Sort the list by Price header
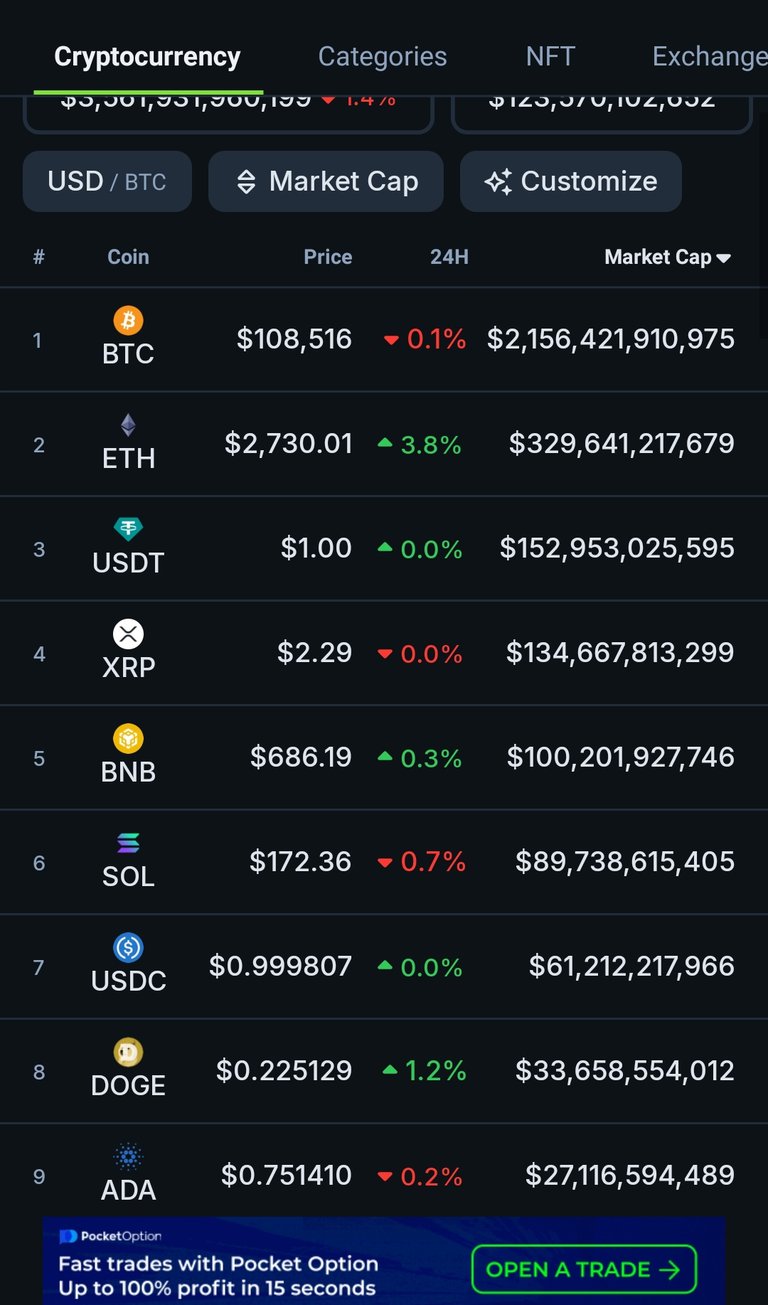Viewport: 768px width, 1305px height. pyautogui.click(x=328, y=257)
